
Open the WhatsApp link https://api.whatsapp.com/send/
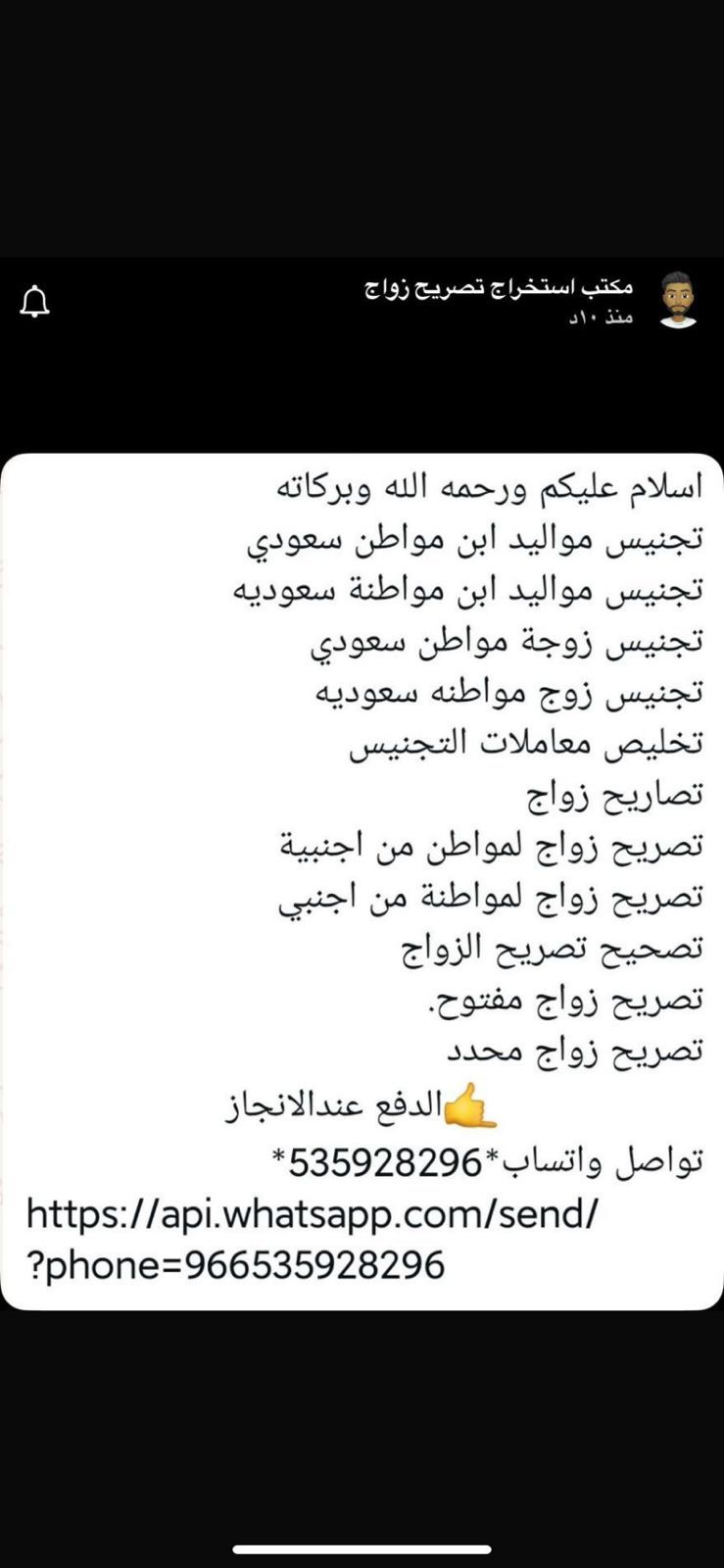point(312,1213)
